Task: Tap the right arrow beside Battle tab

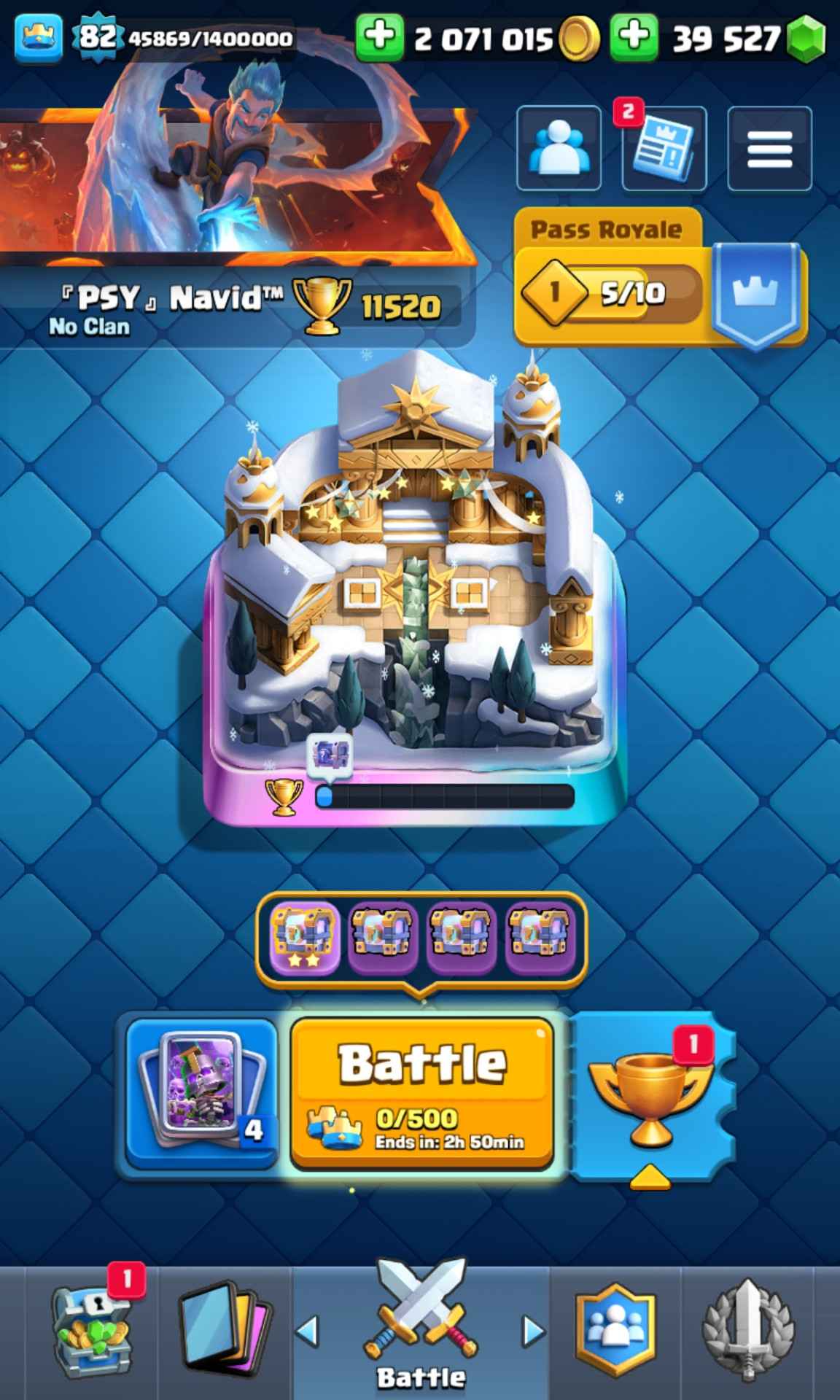Action: click(534, 1331)
